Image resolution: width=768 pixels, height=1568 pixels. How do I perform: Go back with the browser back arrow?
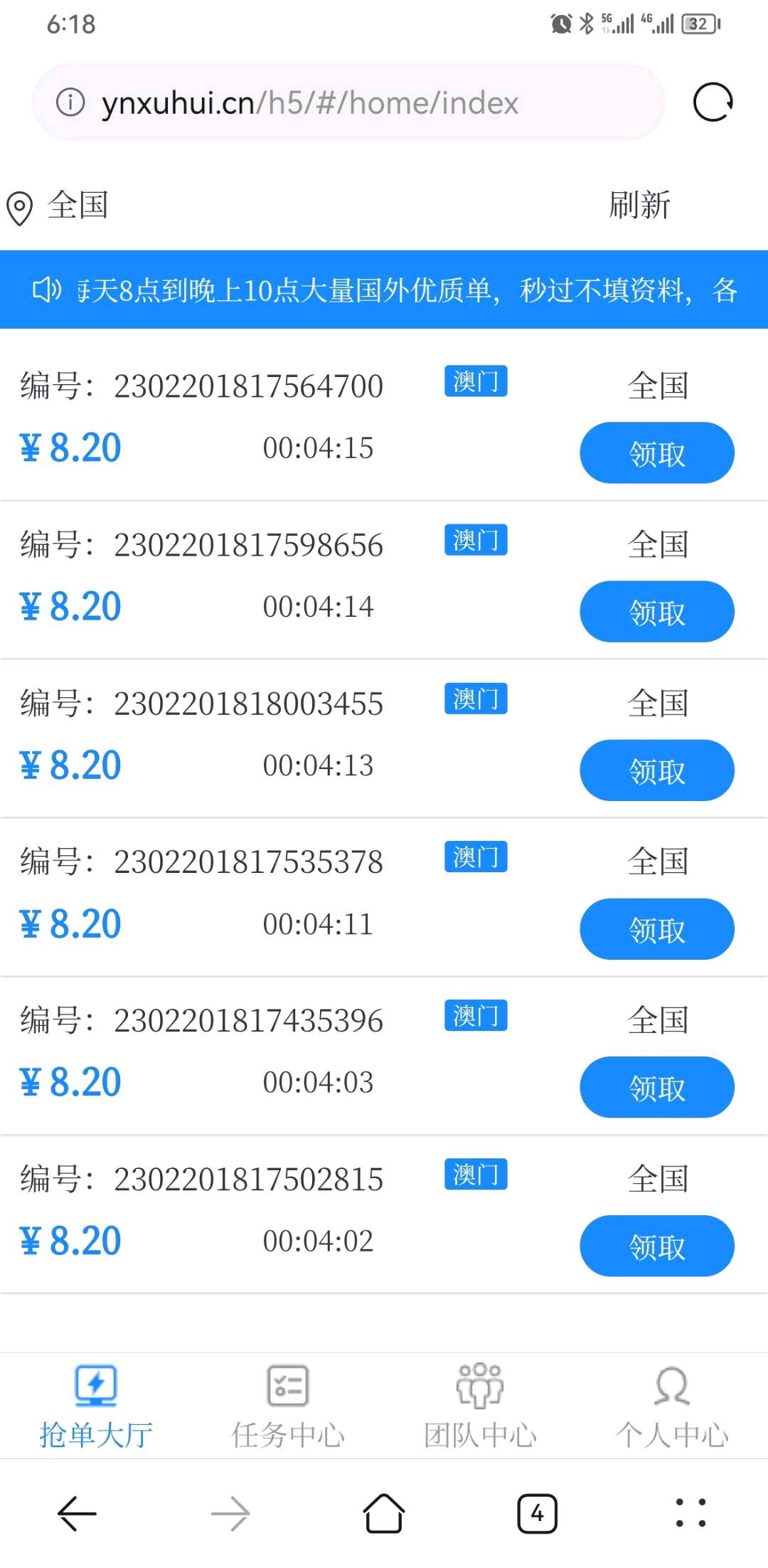point(77,1513)
